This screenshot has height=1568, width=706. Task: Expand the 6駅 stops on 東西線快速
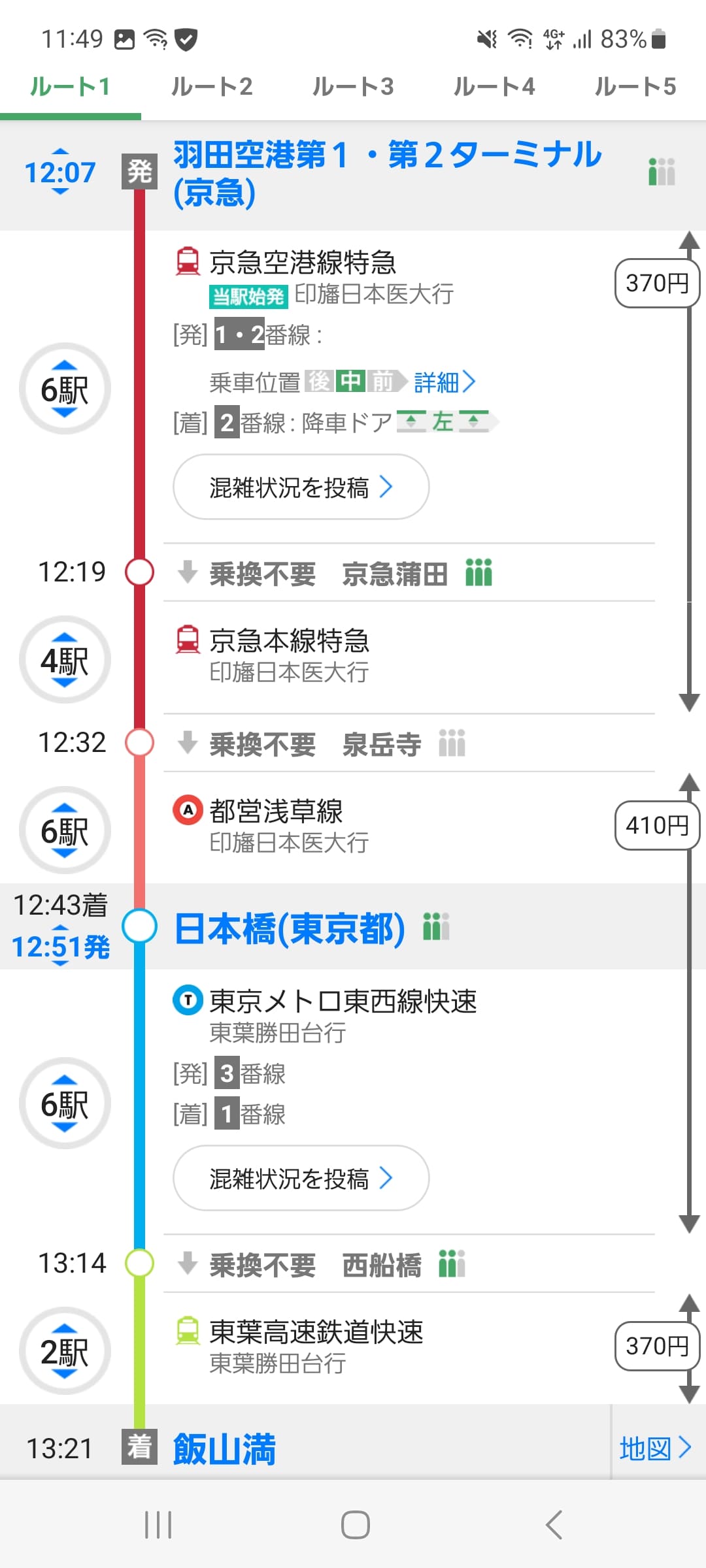pyautogui.click(x=65, y=1104)
